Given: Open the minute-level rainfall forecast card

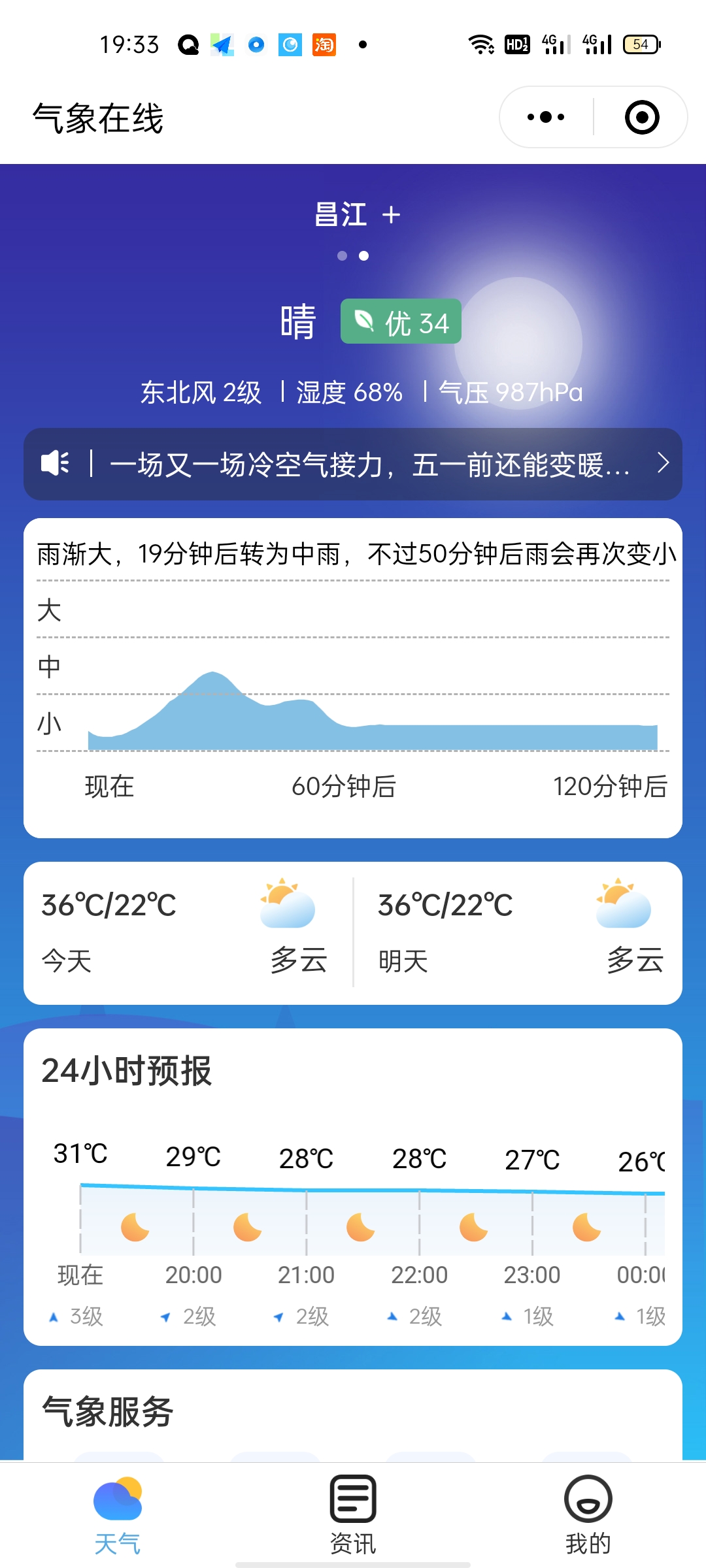Looking at the screenshot, I should 353,678.
